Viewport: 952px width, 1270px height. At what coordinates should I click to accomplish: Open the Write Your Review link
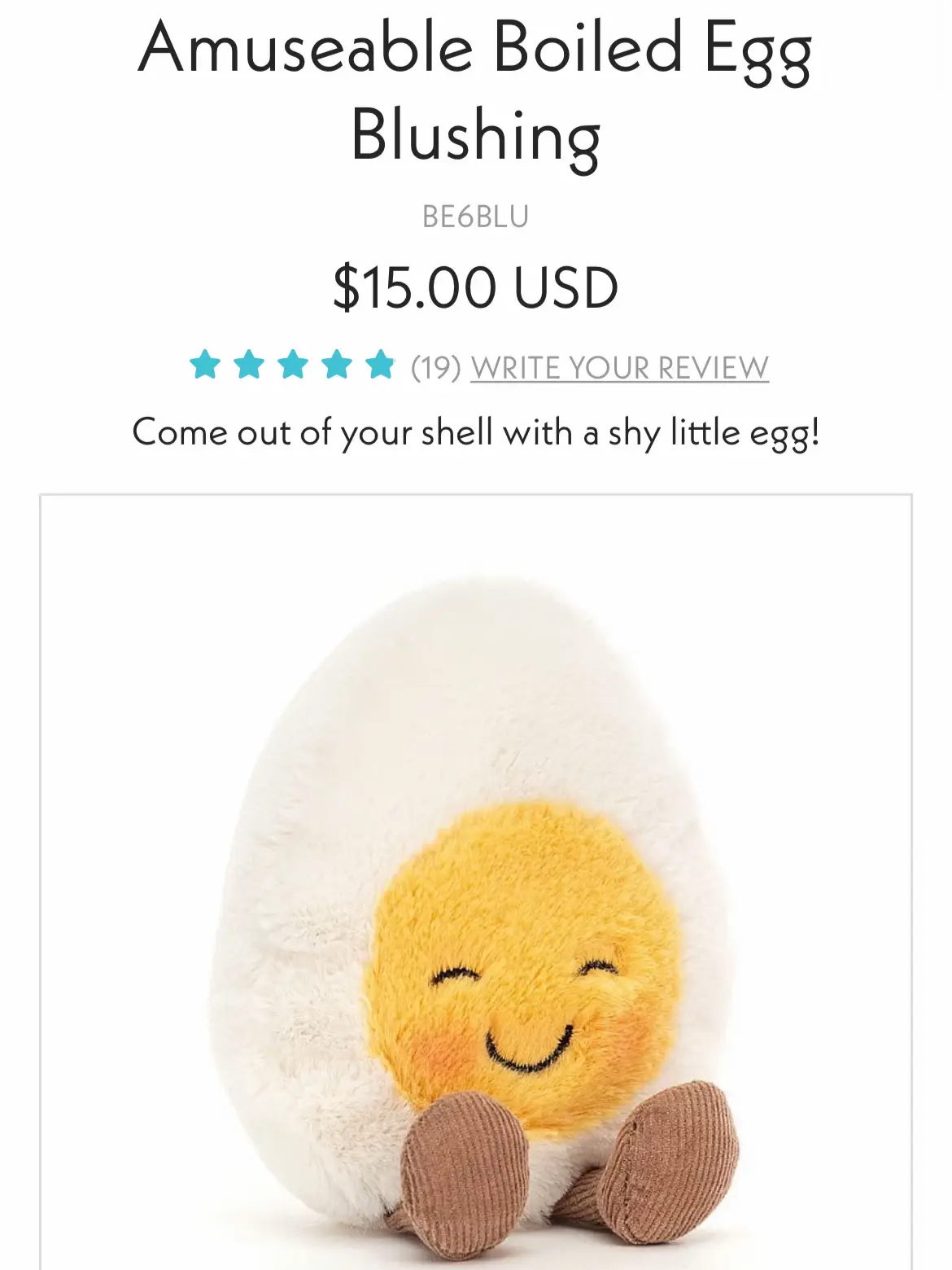pos(619,368)
